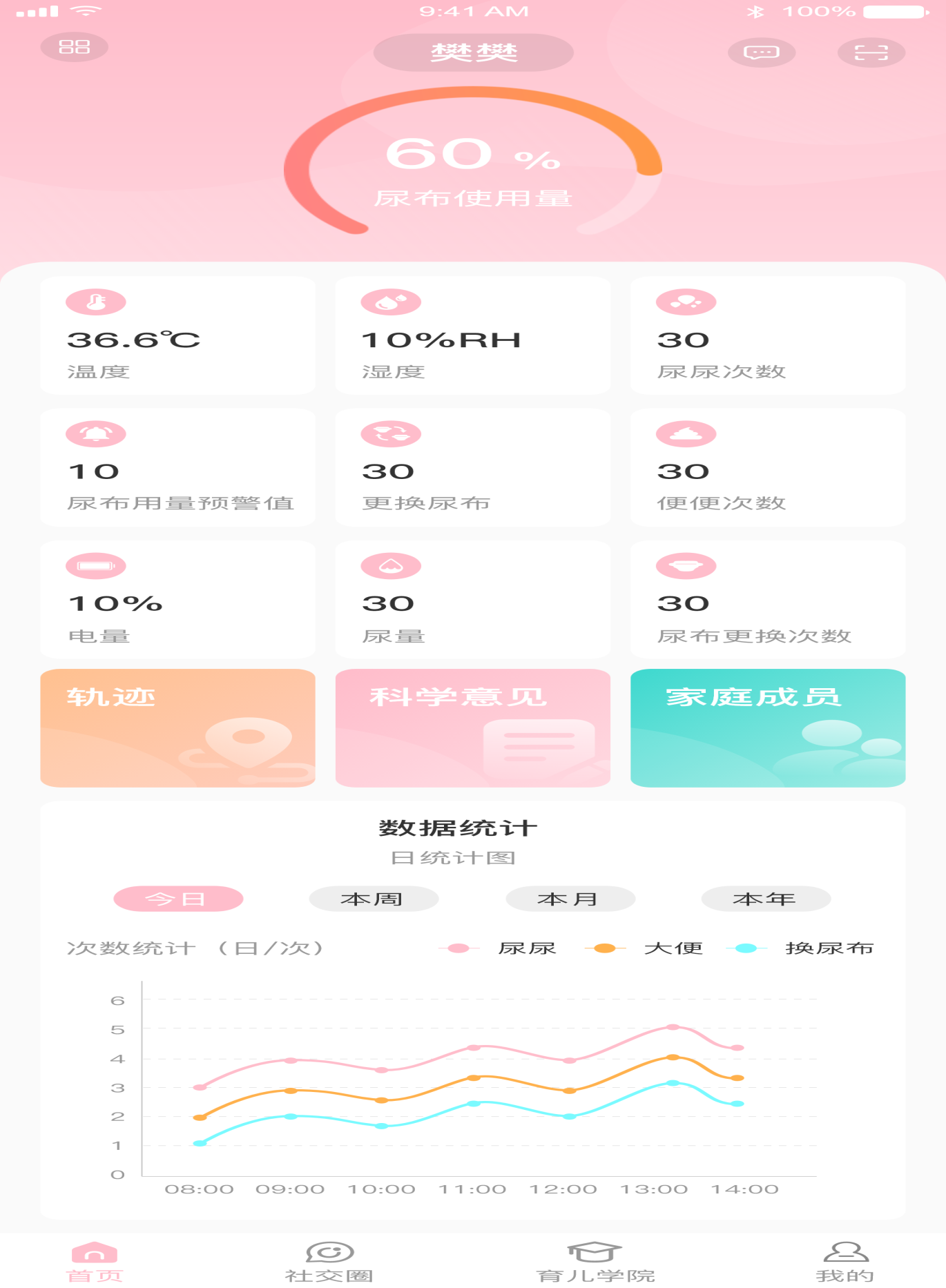Screen dimensions: 946x1288
Task: Switch statistics to 本月
Action: click(x=570, y=899)
